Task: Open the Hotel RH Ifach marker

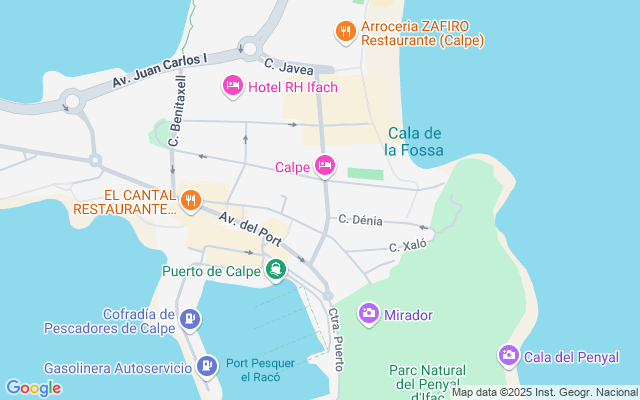Action: (232, 87)
